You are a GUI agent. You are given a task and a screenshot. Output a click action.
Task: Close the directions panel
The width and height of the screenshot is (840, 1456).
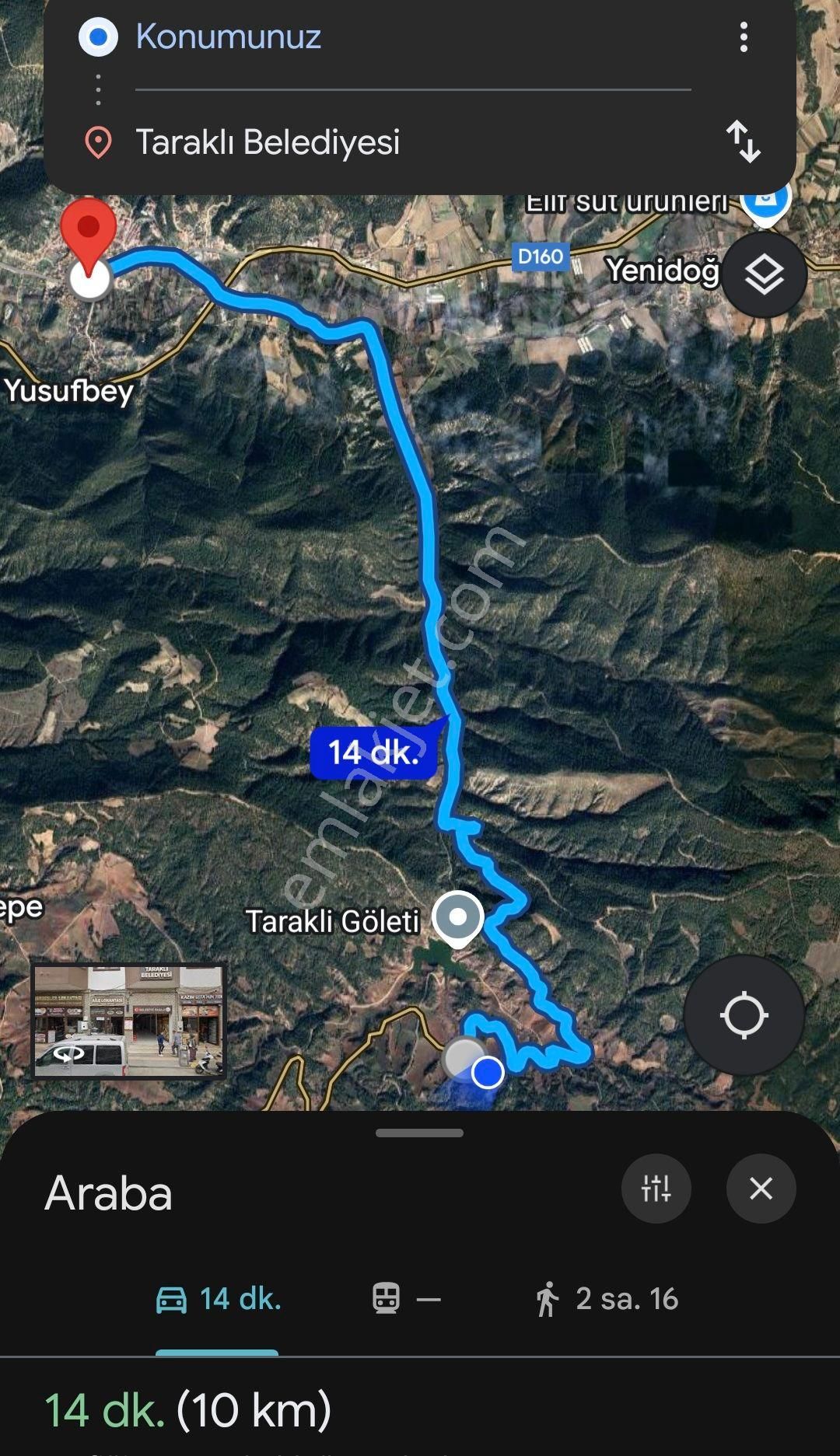761,1188
